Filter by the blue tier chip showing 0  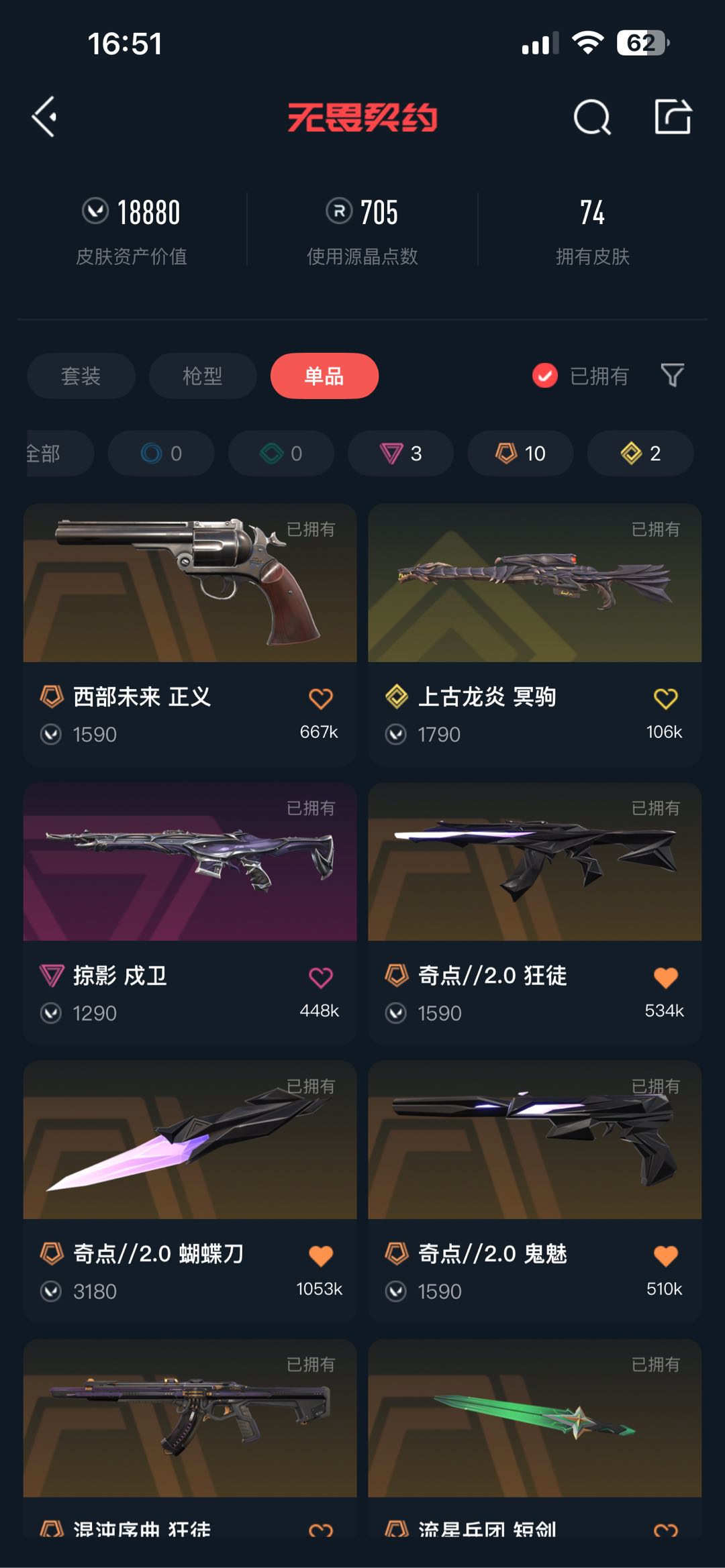click(x=161, y=454)
